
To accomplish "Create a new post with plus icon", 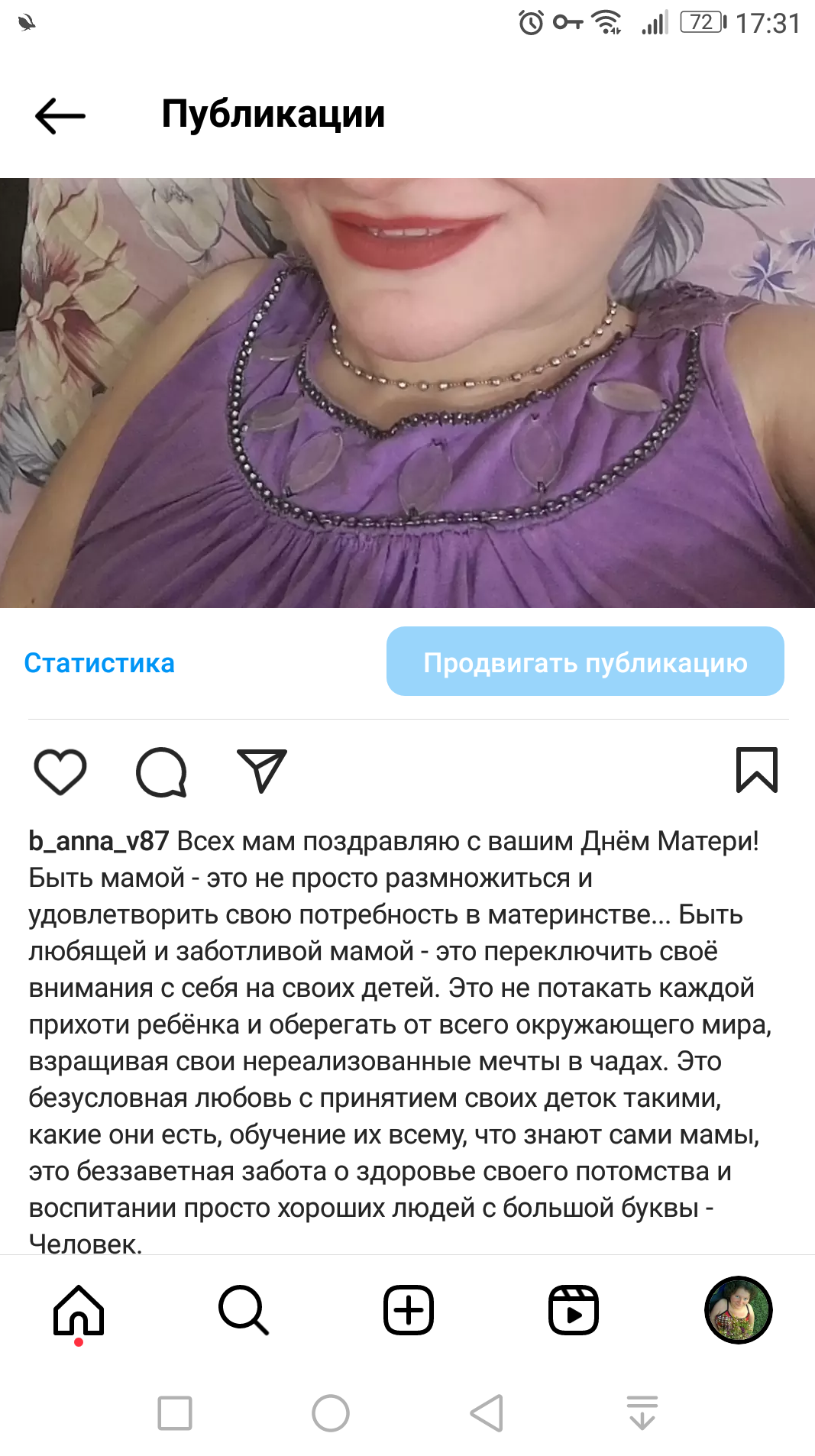I will tap(408, 1310).
